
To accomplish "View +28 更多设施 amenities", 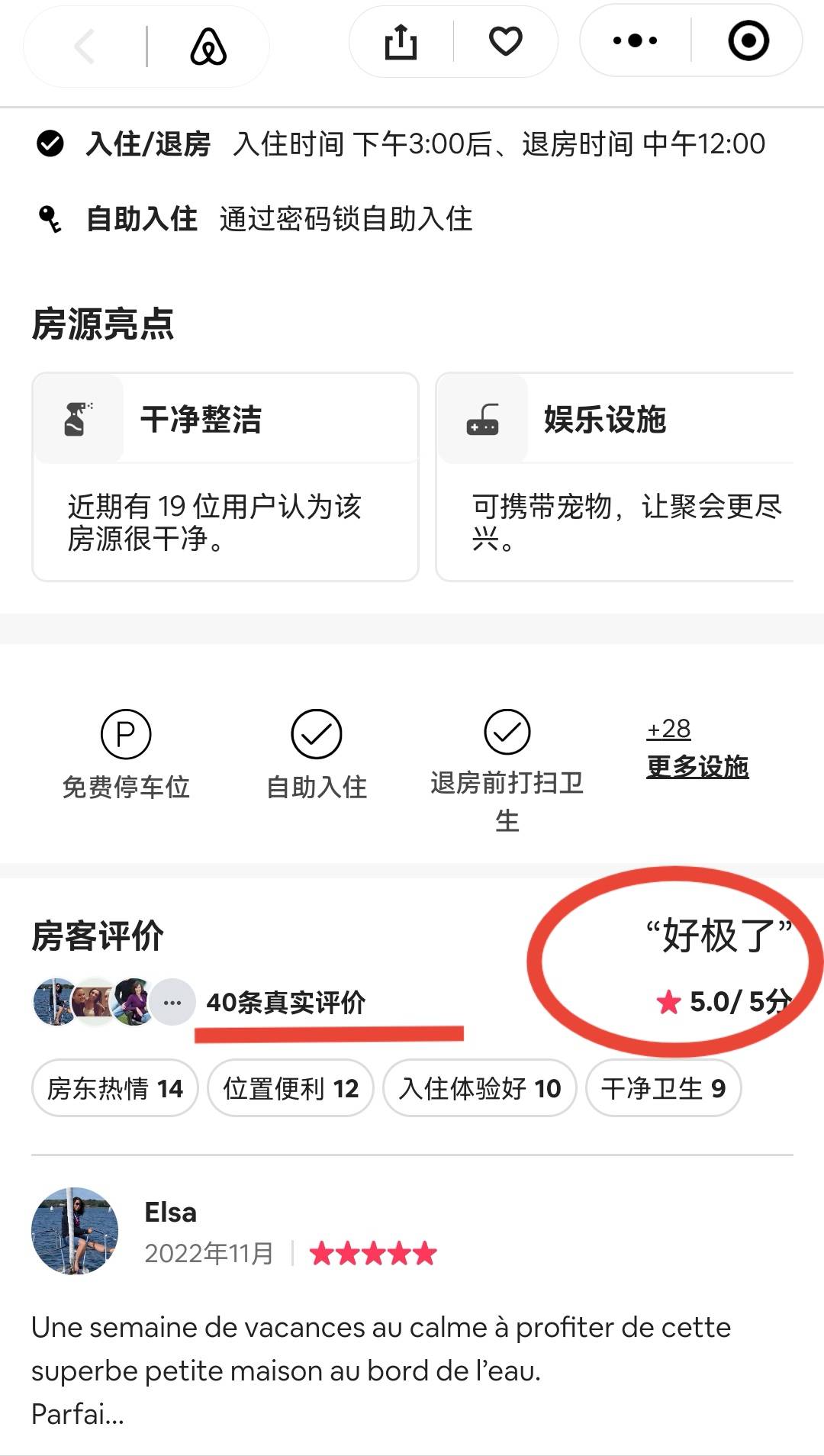I will pos(697,749).
